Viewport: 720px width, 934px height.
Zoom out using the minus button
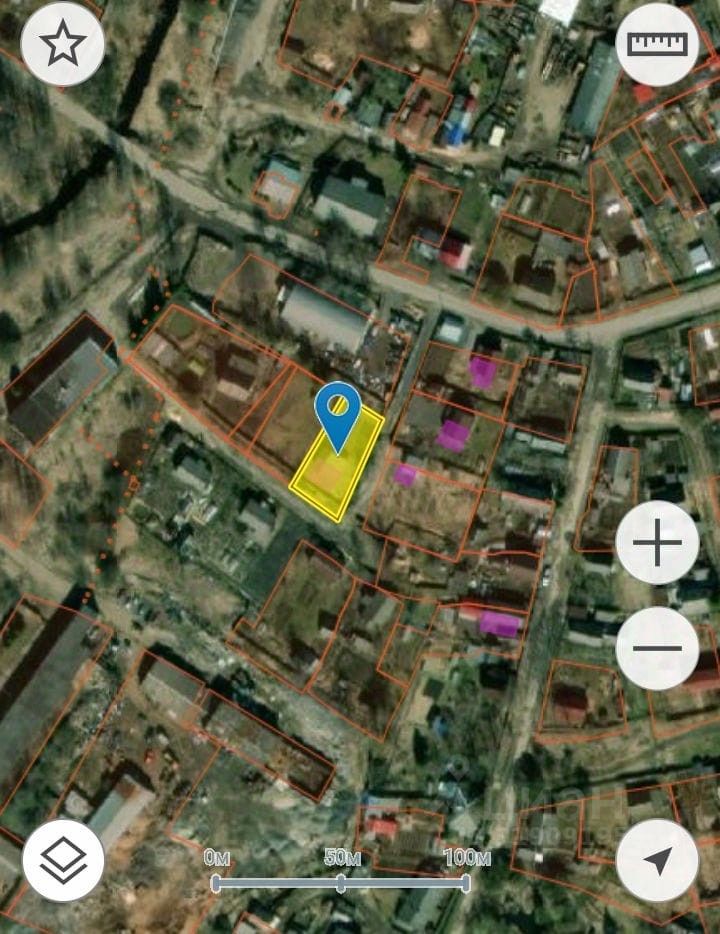pyautogui.click(x=657, y=648)
